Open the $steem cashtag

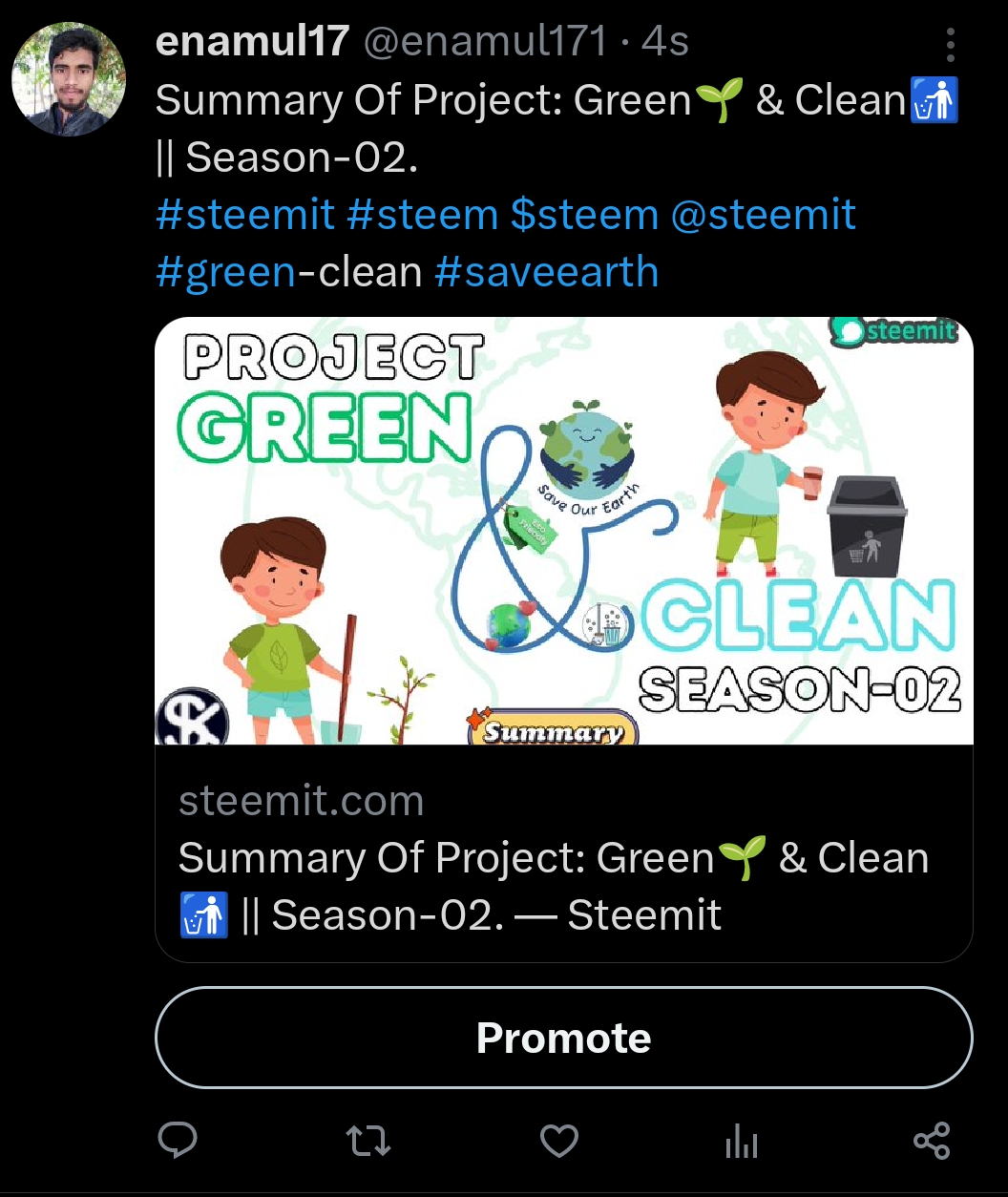tap(584, 215)
